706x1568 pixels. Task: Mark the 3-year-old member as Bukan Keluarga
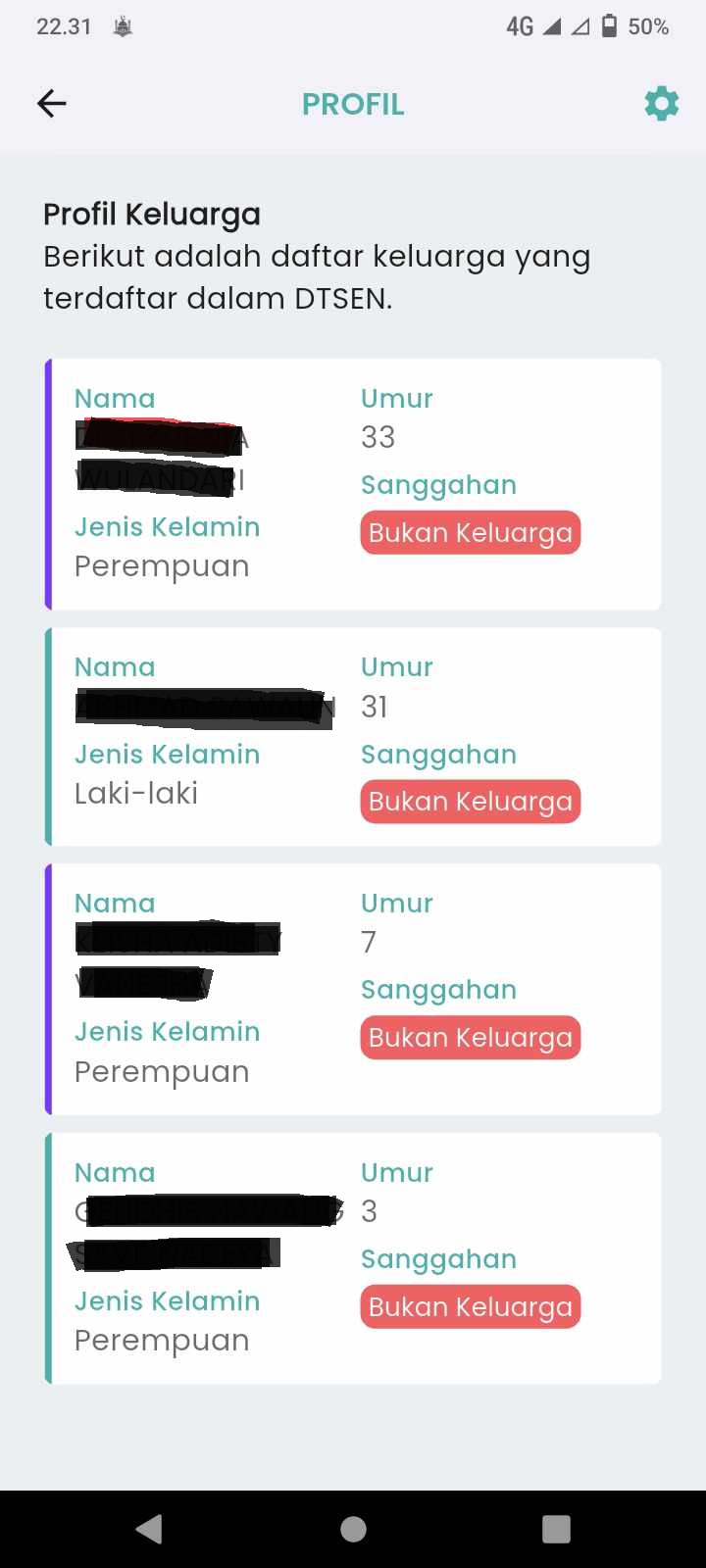click(471, 1307)
